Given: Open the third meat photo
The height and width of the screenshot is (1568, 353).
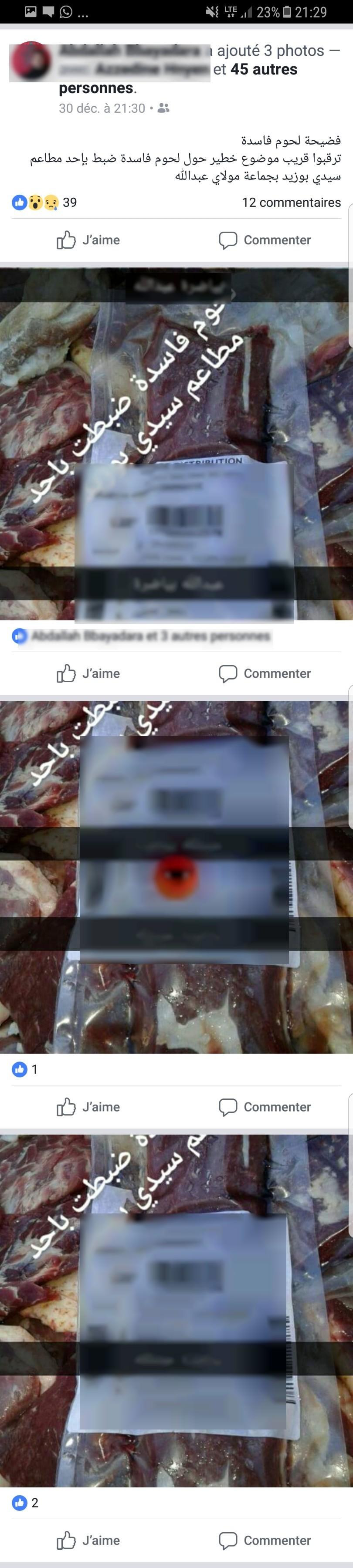Looking at the screenshot, I should [x=176, y=1310].
